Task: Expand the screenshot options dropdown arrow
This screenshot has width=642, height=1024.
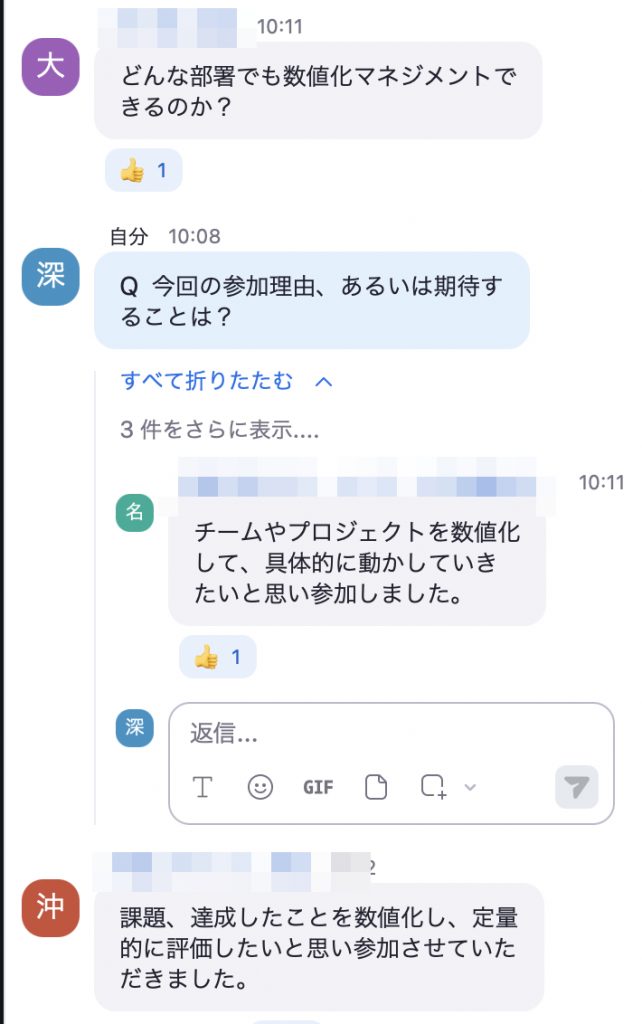Action: click(x=470, y=787)
